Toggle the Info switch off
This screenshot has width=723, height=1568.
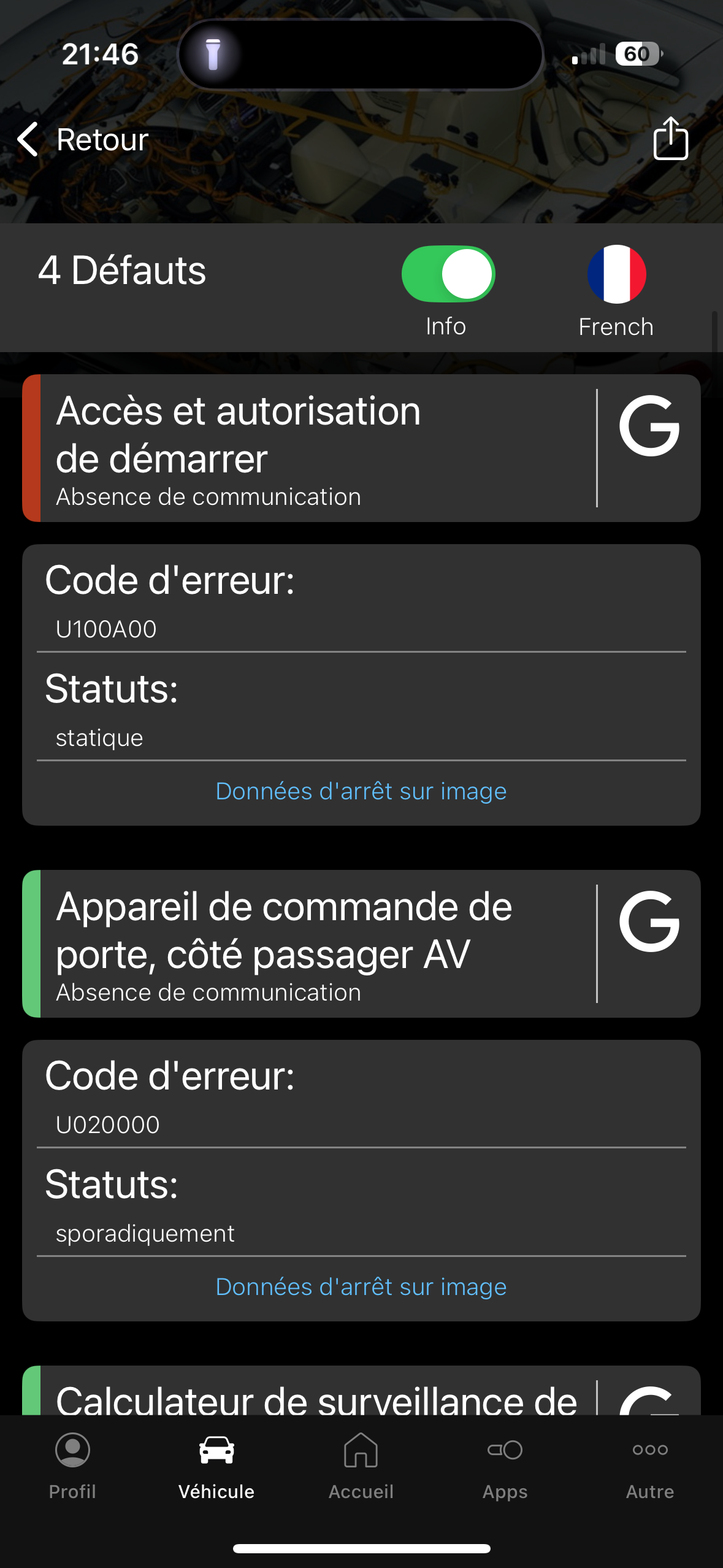click(448, 274)
